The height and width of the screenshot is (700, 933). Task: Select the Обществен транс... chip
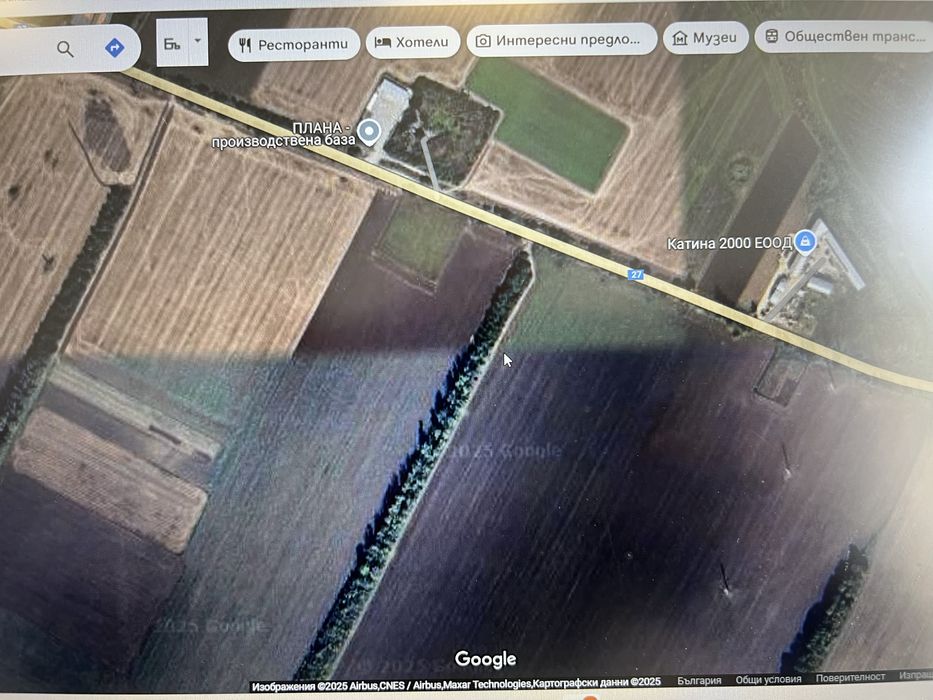(x=842, y=37)
